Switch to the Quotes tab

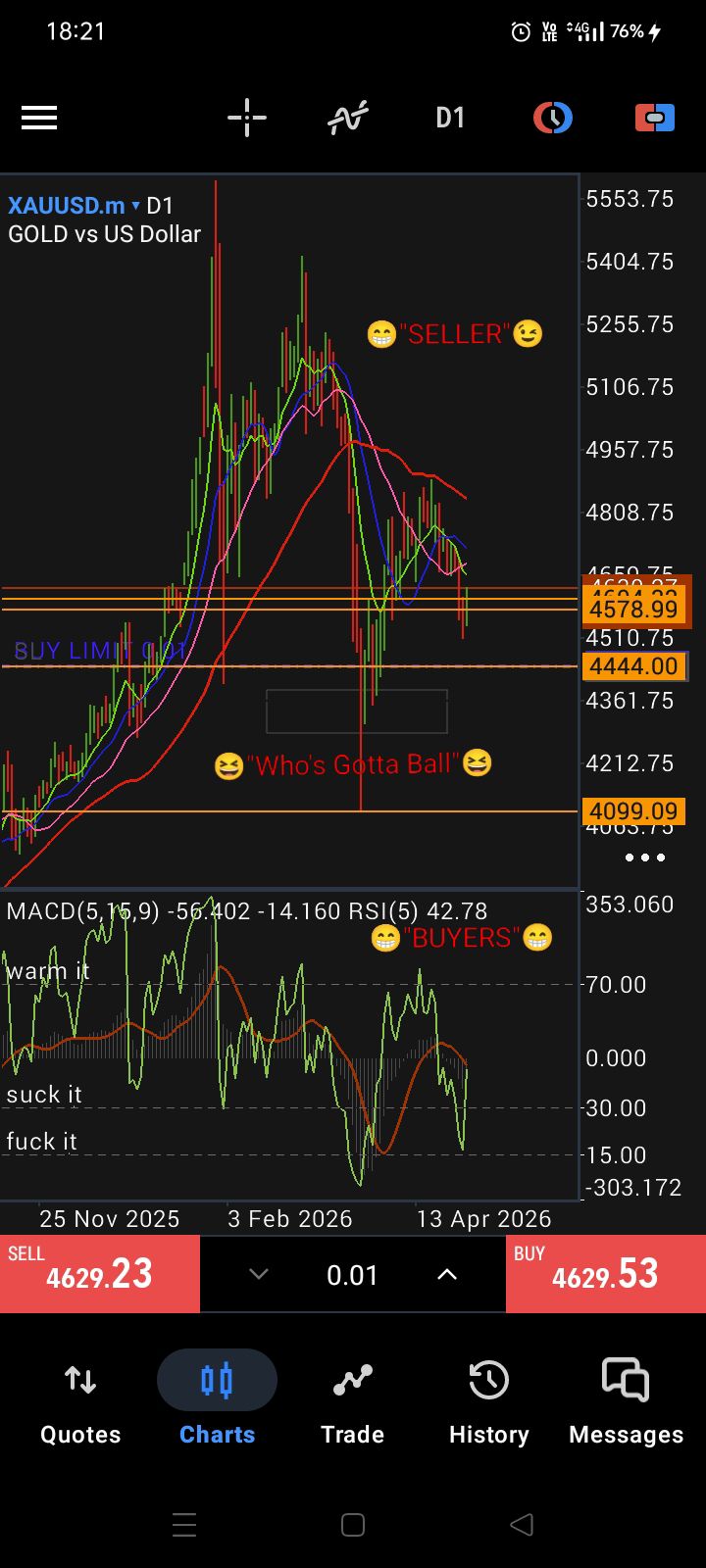(80, 1399)
